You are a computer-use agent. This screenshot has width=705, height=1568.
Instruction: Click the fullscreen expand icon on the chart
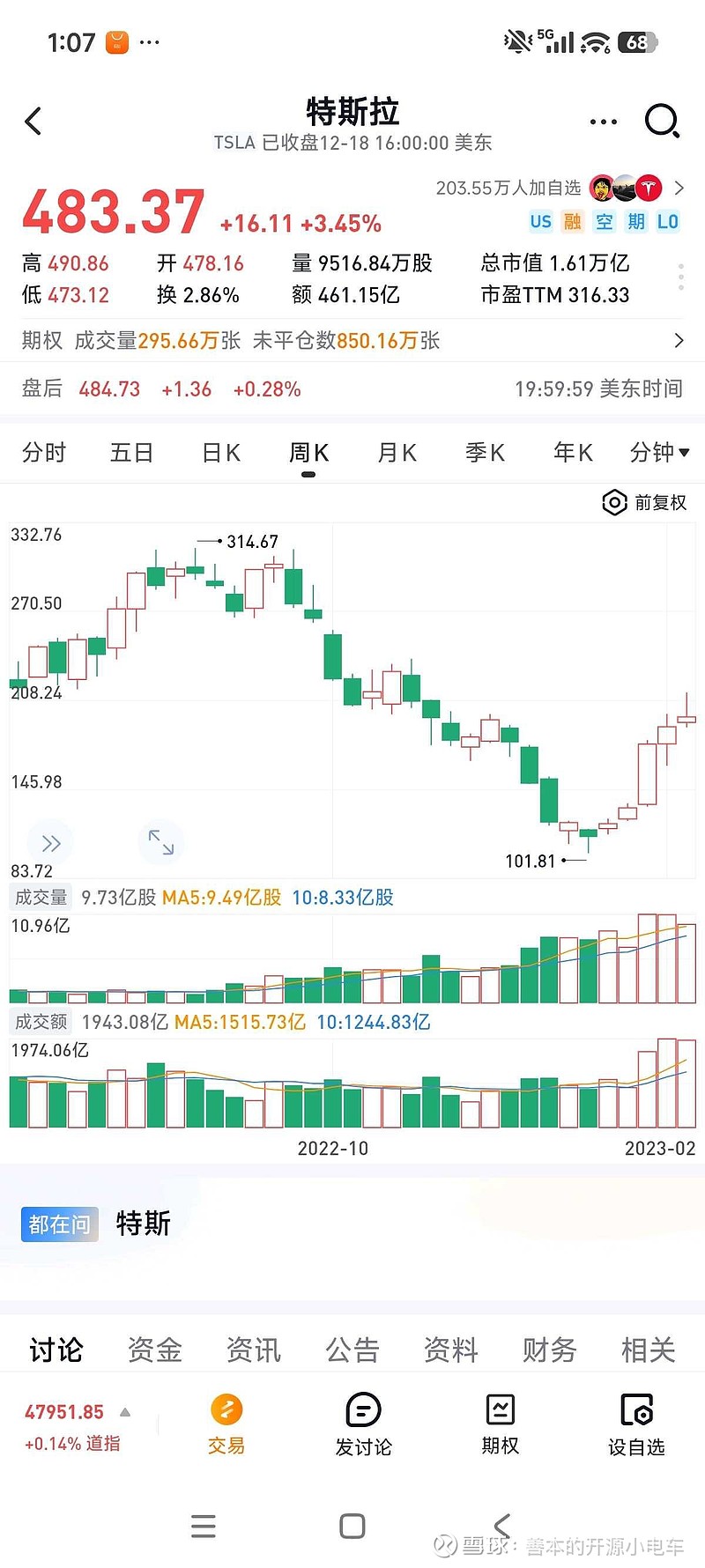tap(161, 842)
